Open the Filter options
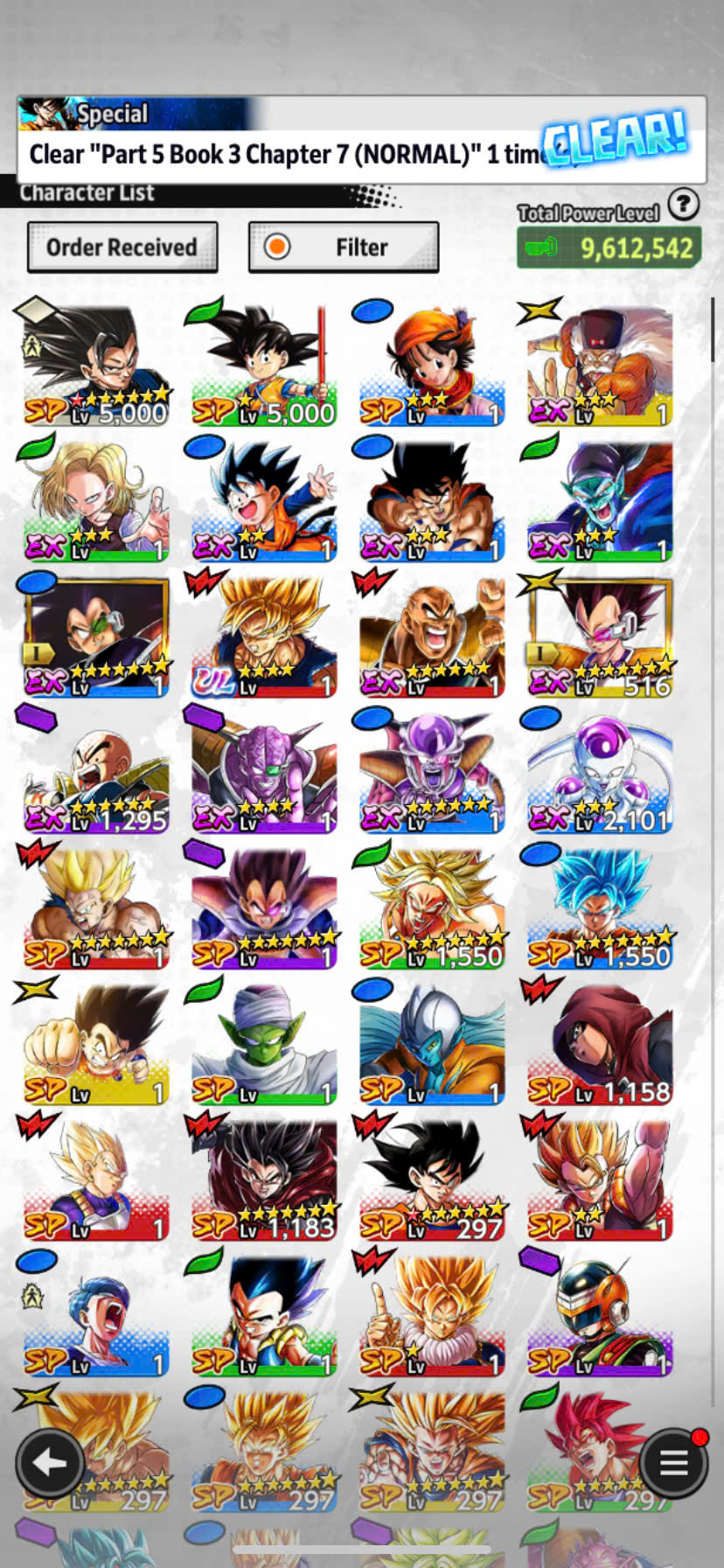 (x=344, y=248)
